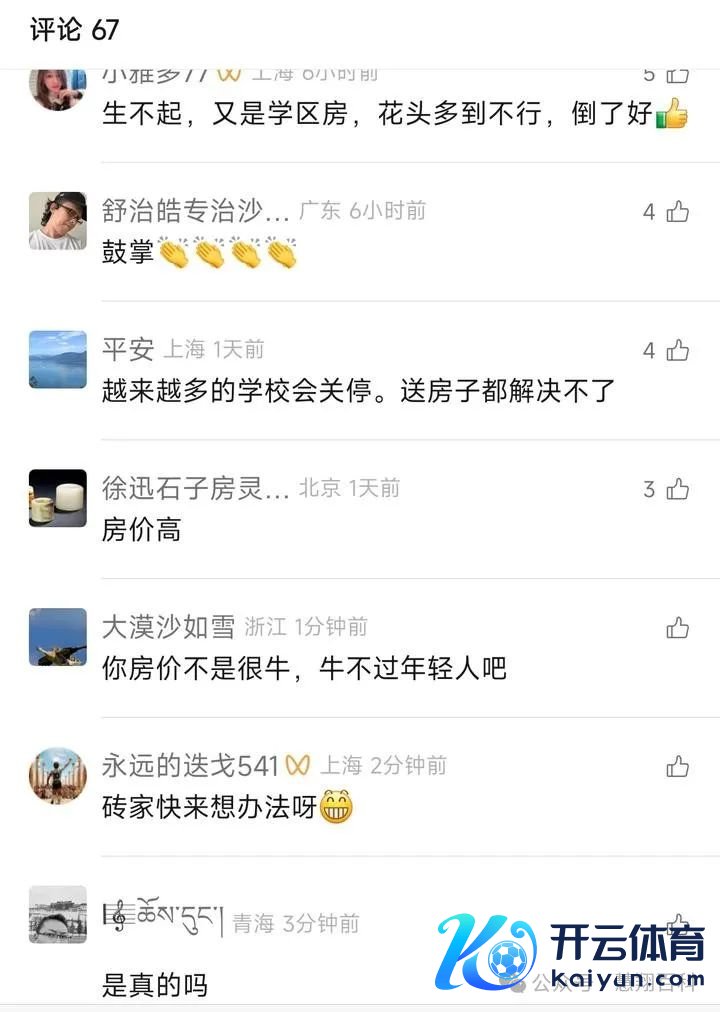The width and height of the screenshot is (720, 1012).
Task: Open 舒治皓专治沙's profile avatar
Action: pyautogui.click(x=57, y=221)
